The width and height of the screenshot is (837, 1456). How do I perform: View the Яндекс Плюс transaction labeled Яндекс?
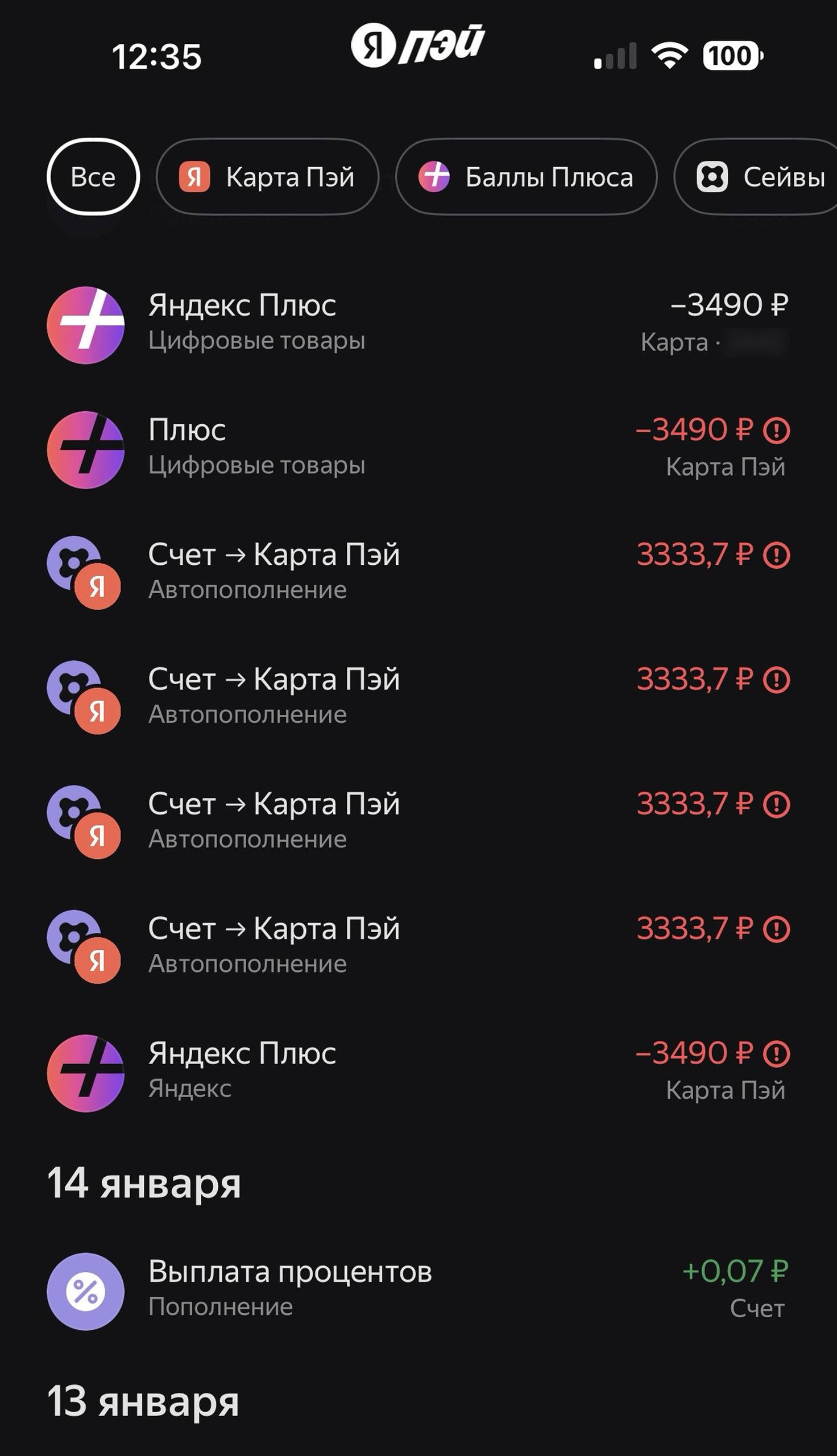click(x=417, y=1072)
